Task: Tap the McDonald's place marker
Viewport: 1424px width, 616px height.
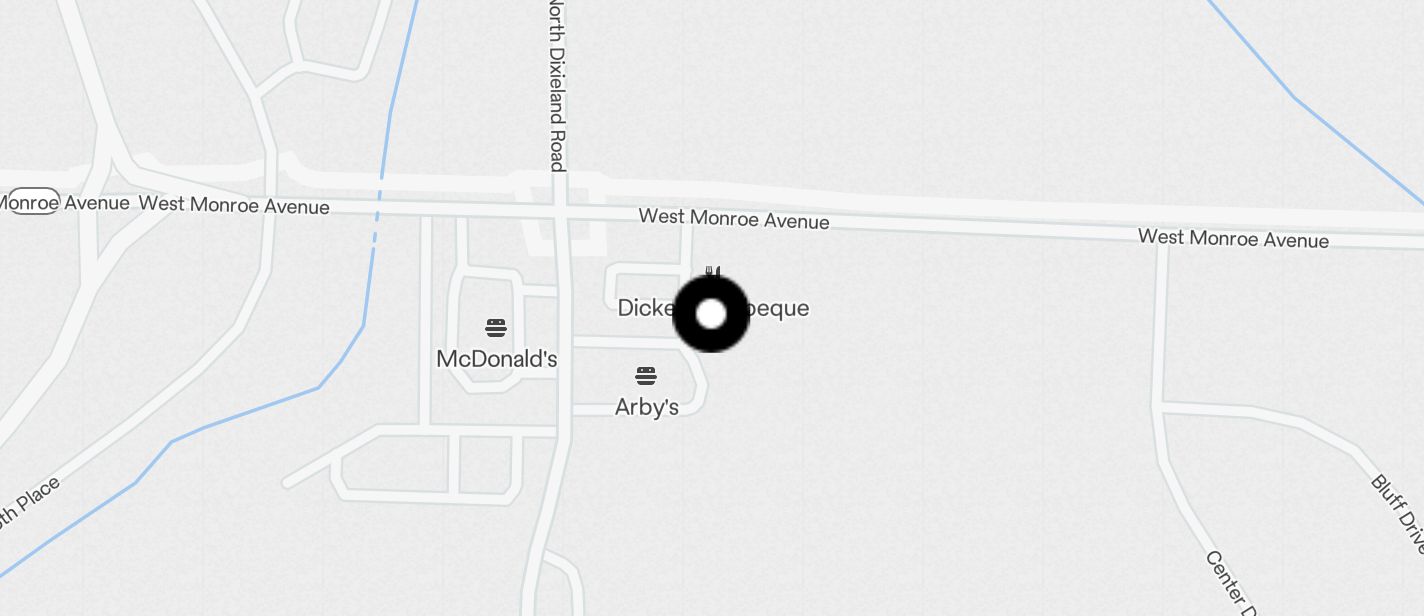Action: coord(496,328)
